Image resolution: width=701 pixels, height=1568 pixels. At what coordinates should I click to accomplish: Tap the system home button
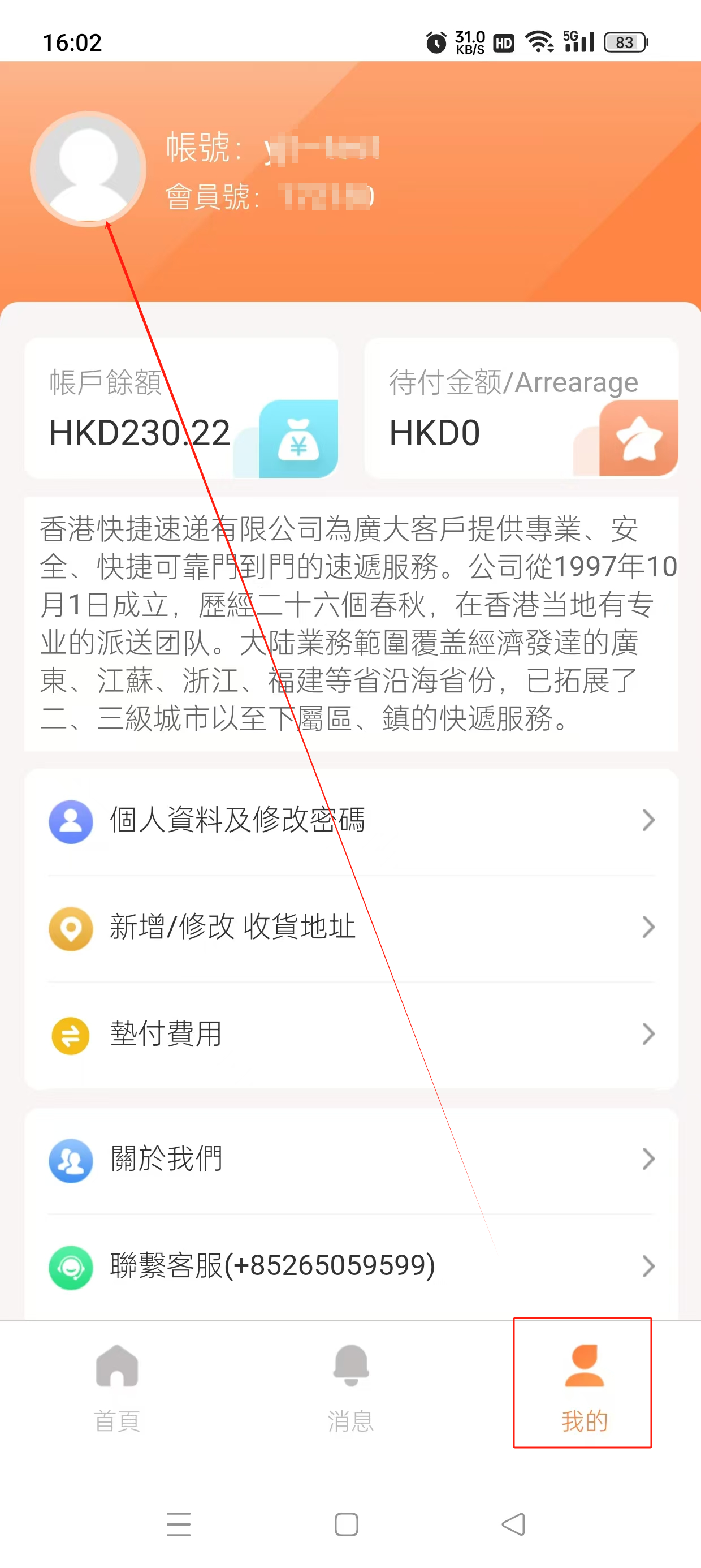click(x=346, y=1524)
